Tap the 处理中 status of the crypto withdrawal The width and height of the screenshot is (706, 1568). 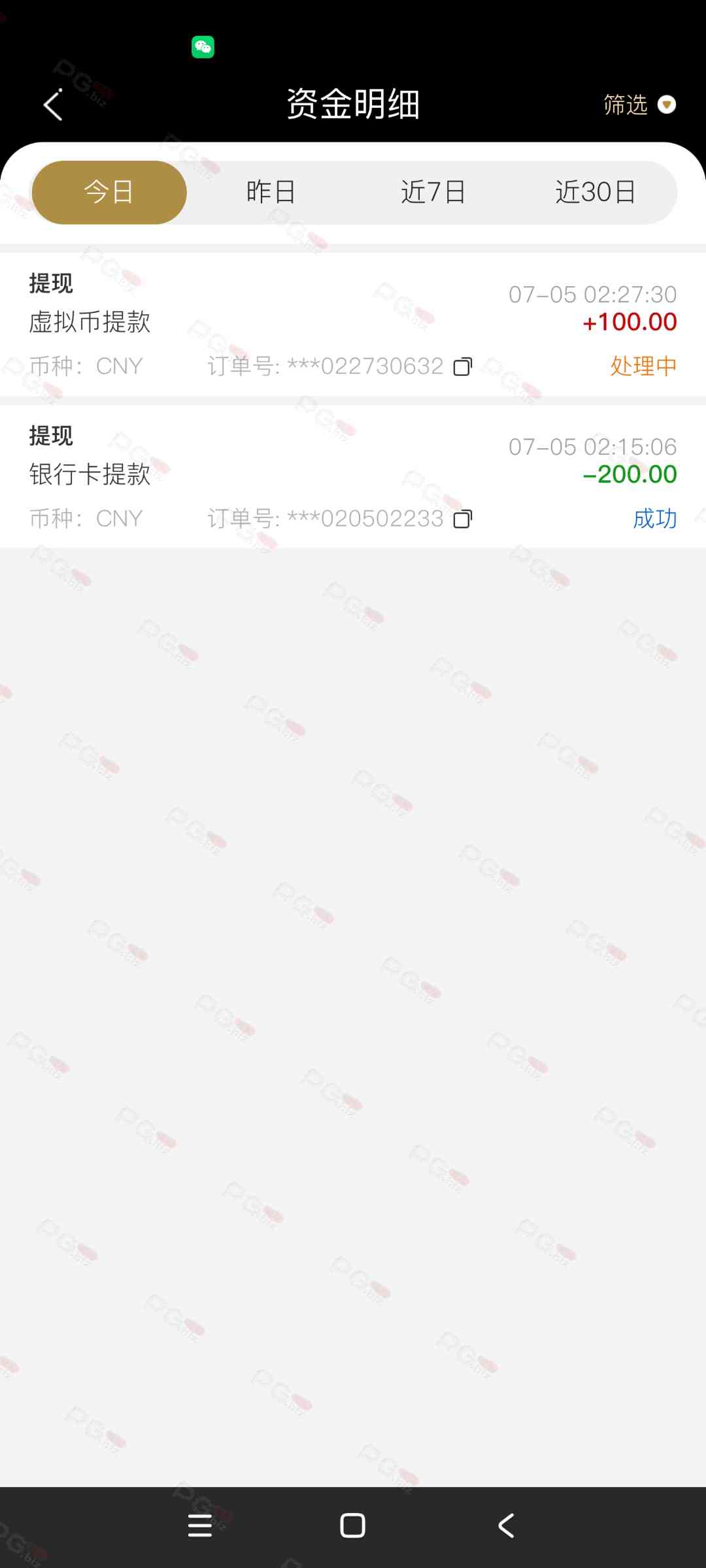[643, 367]
